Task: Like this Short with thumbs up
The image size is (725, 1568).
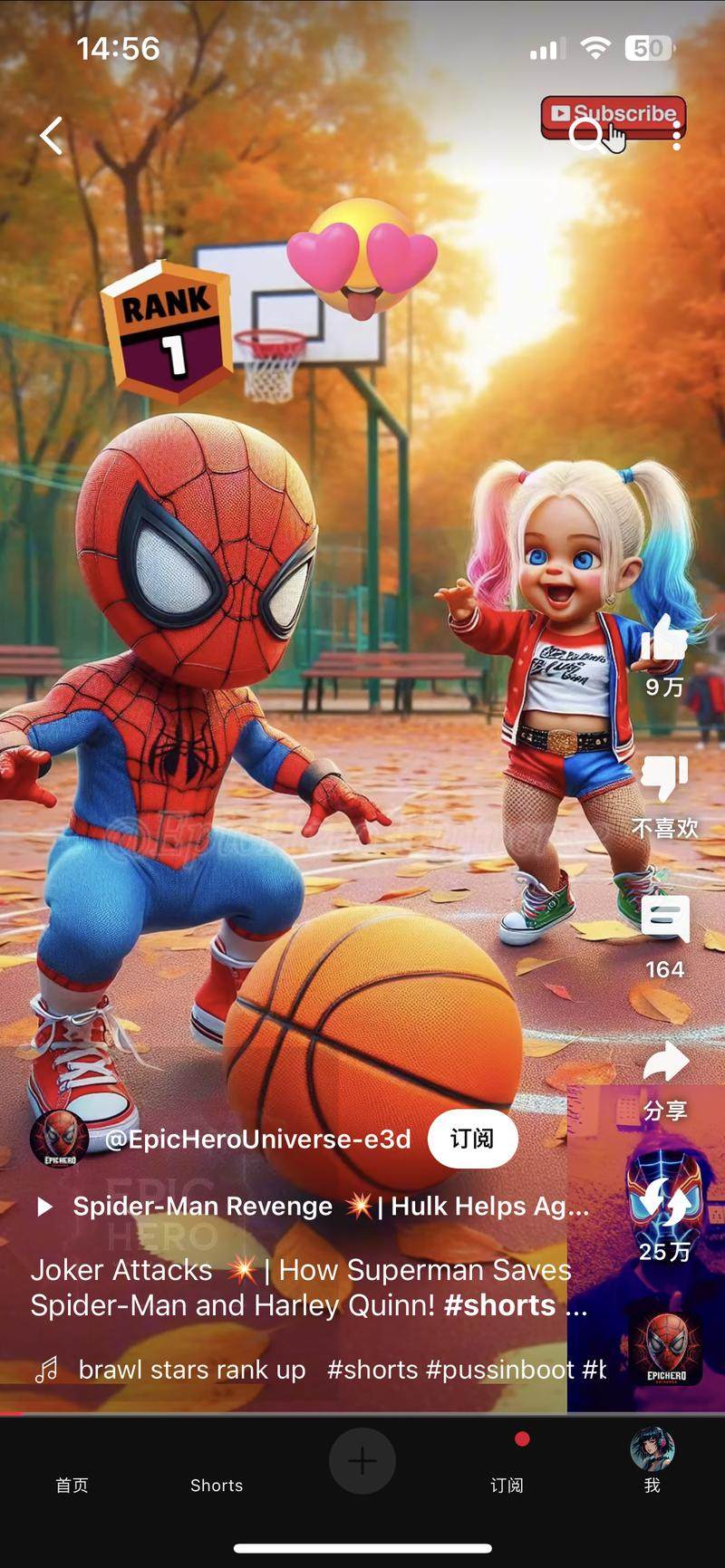Action: tap(664, 639)
